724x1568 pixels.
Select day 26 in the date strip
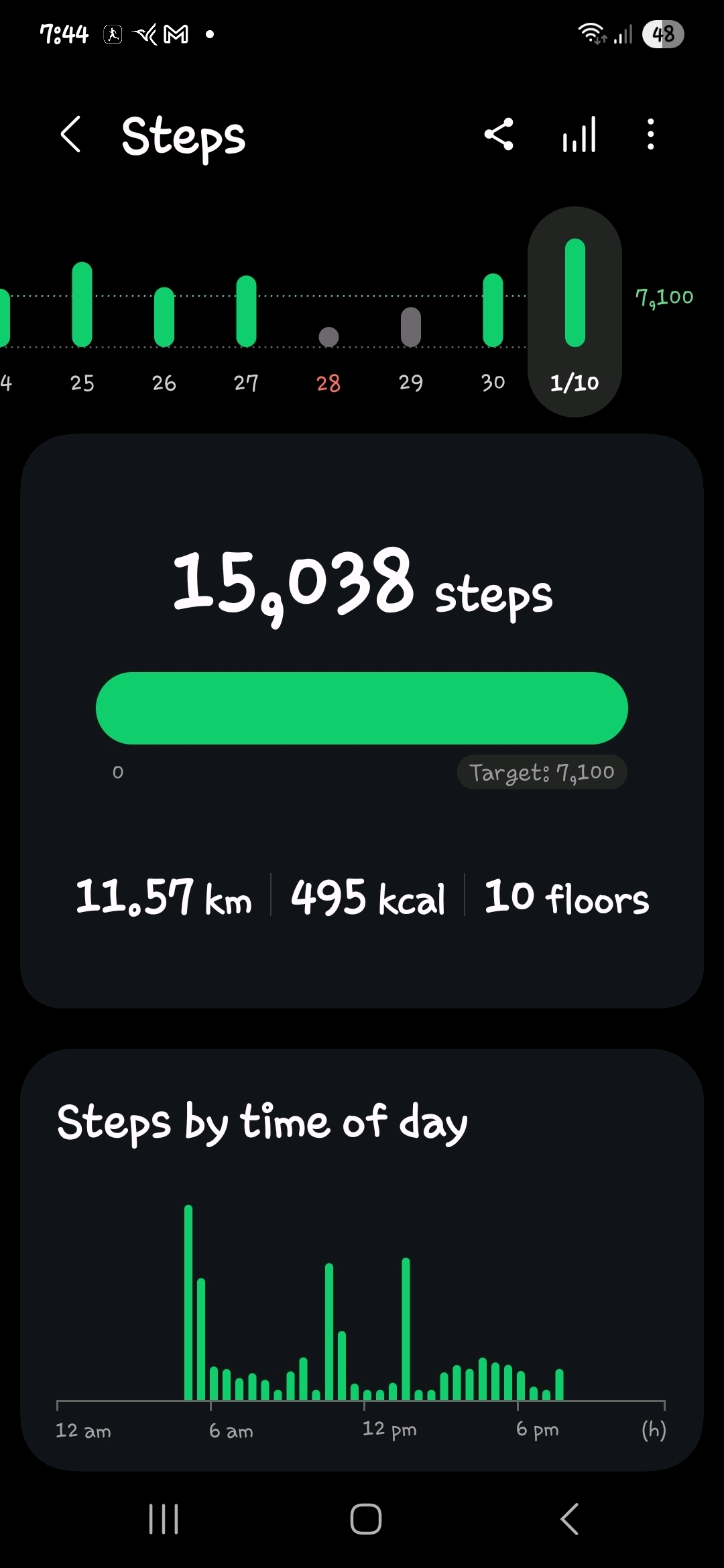(164, 328)
